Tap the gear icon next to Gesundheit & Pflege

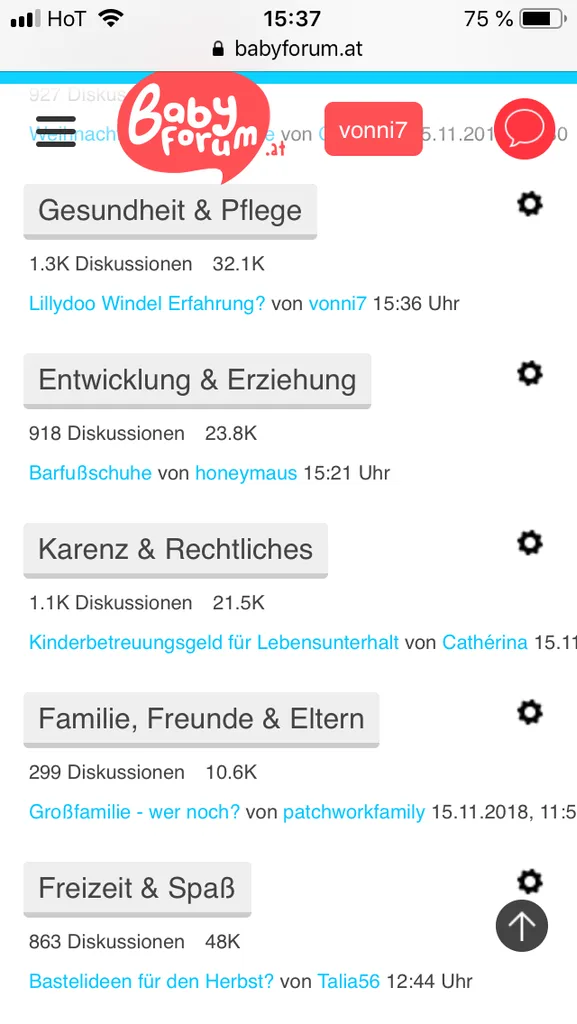click(x=529, y=204)
